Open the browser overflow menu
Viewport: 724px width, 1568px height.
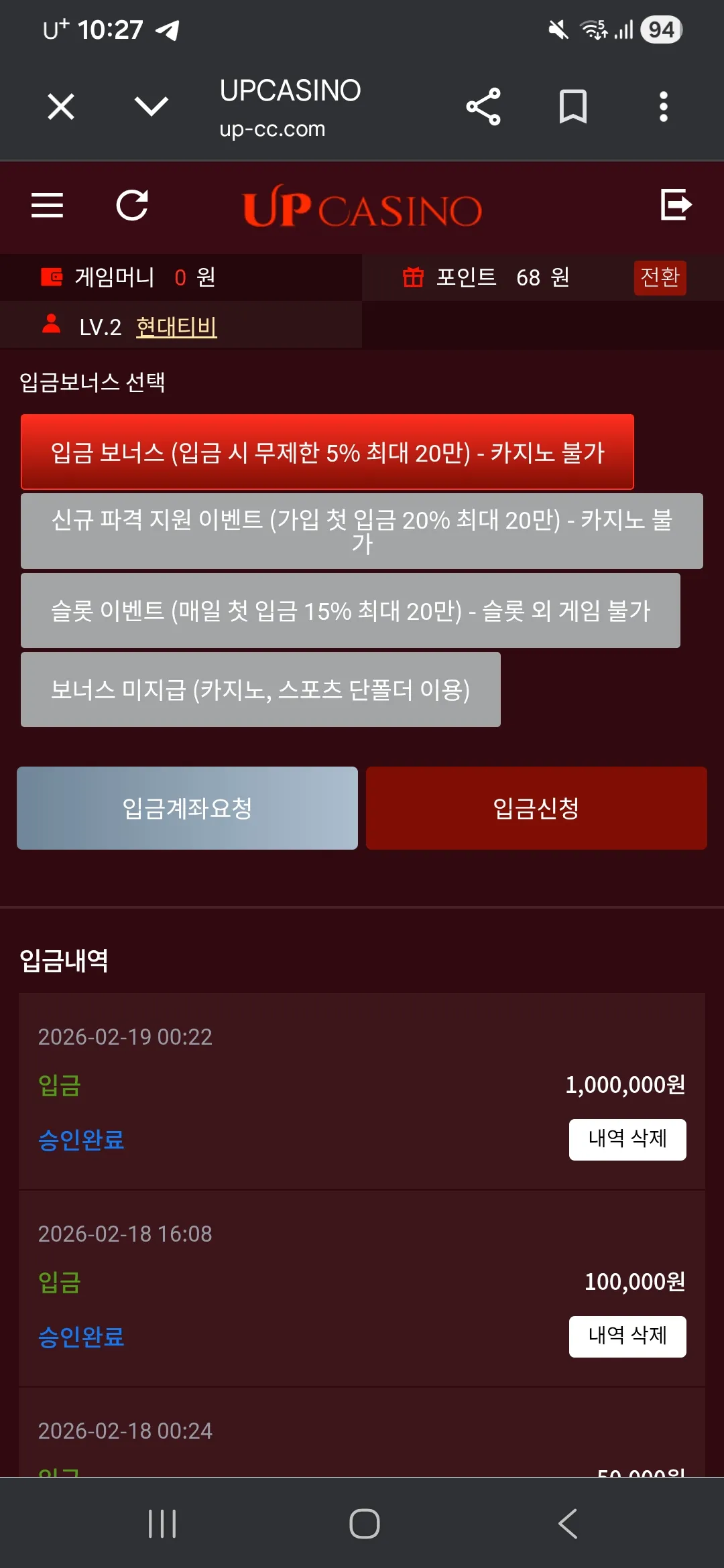(664, 107)
